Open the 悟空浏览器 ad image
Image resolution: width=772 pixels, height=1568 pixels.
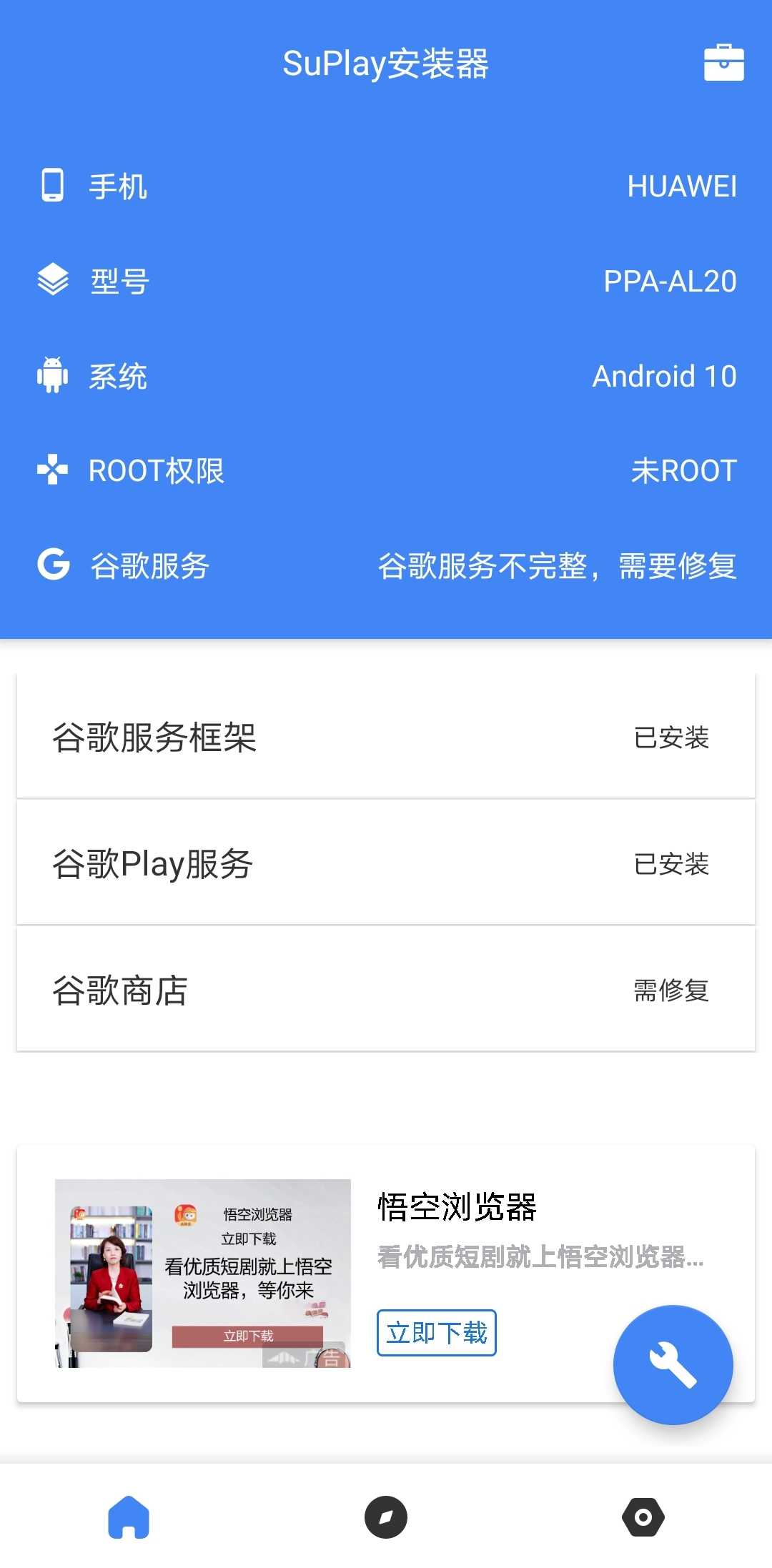click(x=203, y=1273)
